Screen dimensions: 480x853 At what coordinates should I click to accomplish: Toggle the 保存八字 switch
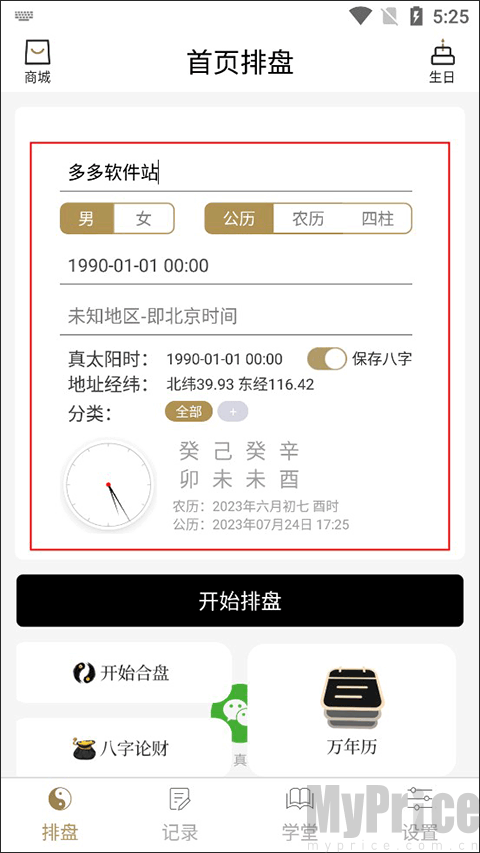click(327, 359)
